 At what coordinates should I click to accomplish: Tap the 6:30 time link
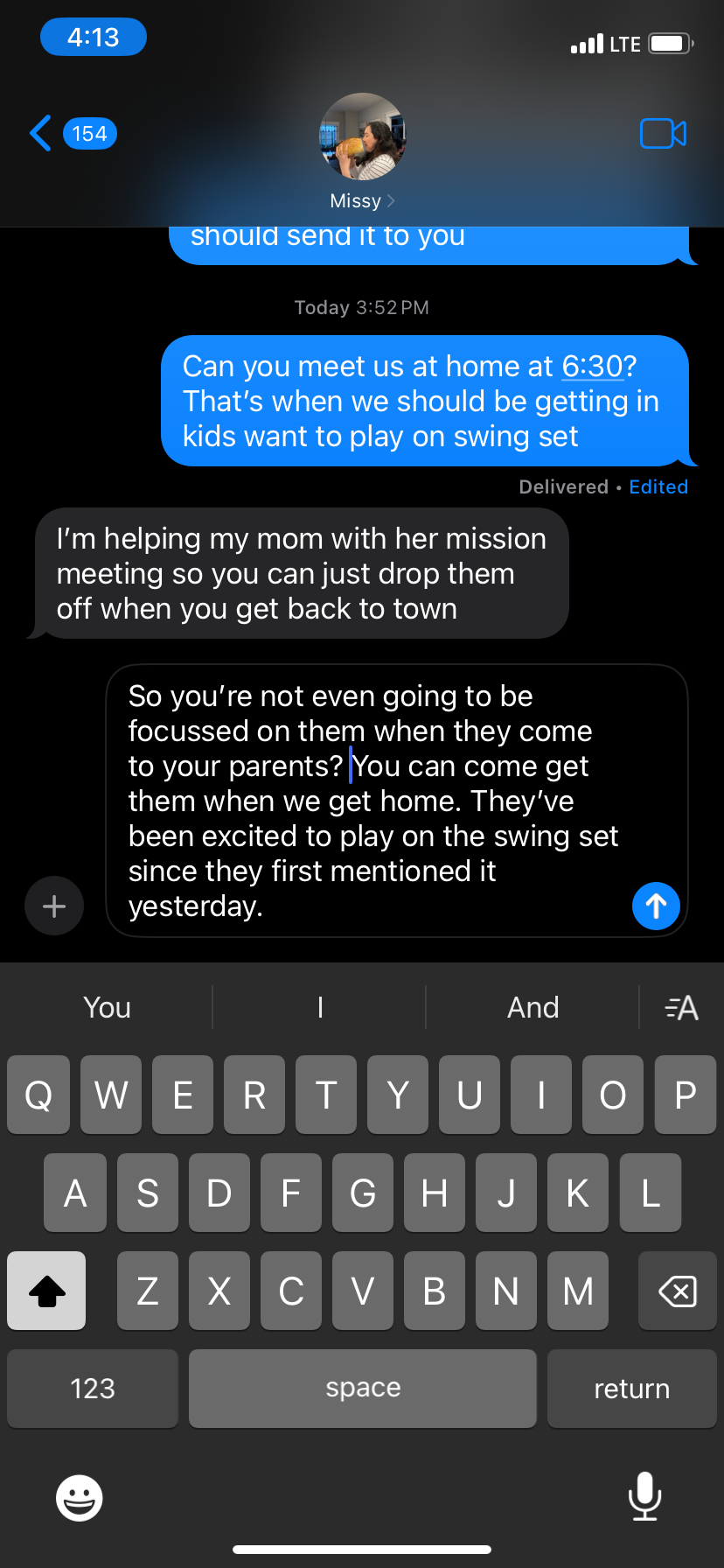592,367
